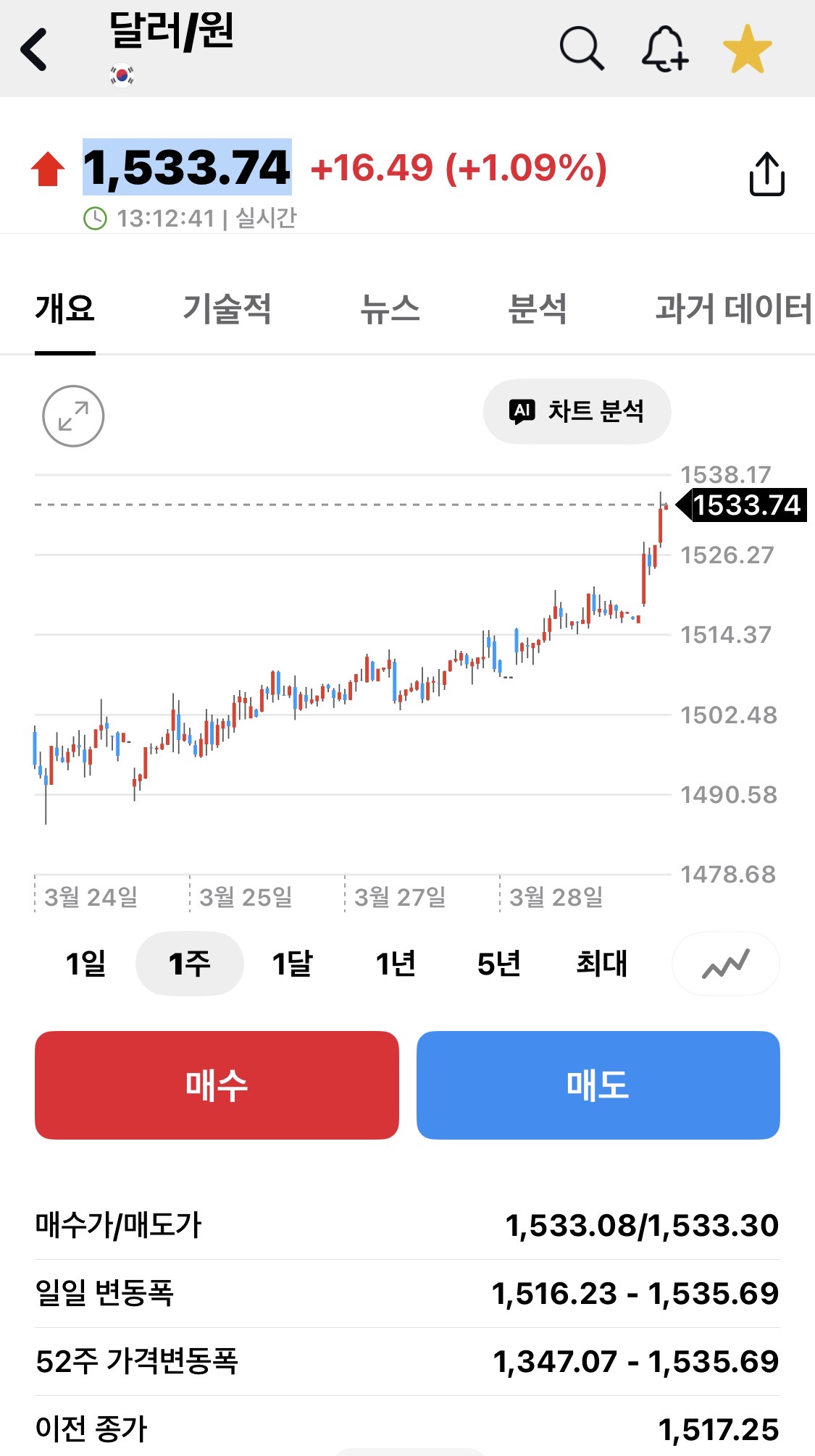This screenshot has width=815, height=1456.
Task: Change the chart type with the line icon
Action: 725,964
